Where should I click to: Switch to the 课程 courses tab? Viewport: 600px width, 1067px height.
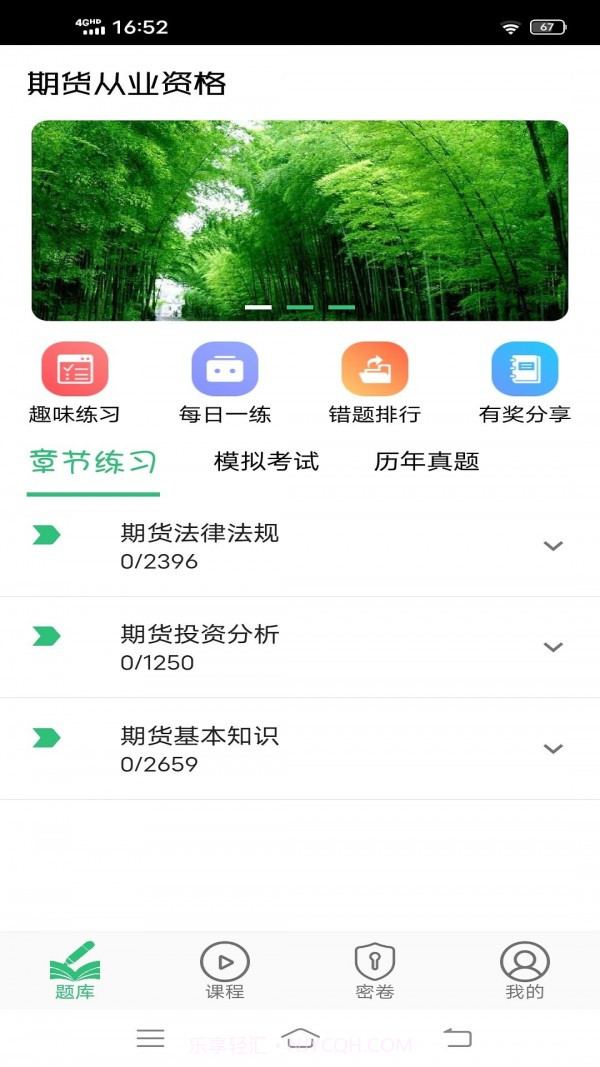pos(225,970)
